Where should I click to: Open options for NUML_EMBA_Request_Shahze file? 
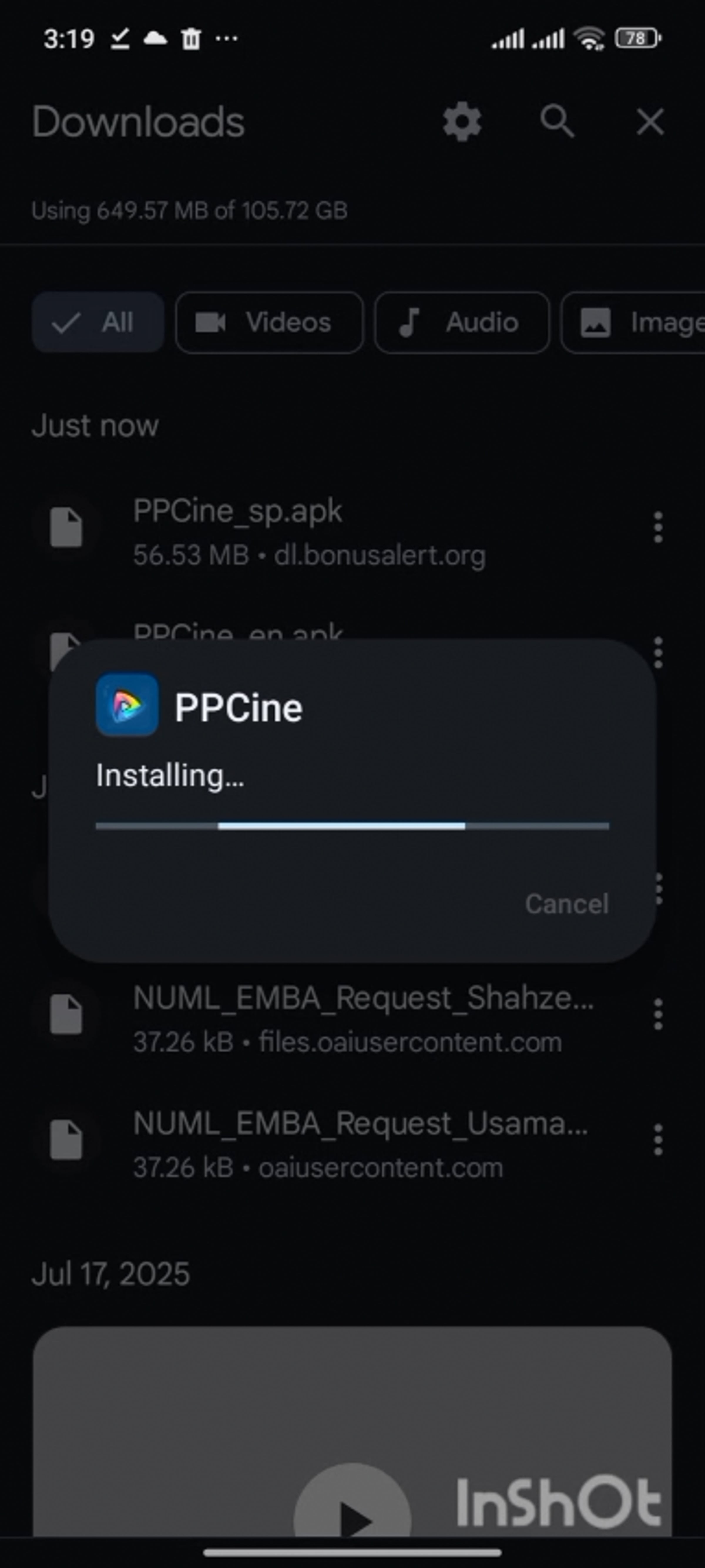coord(657,1014)
